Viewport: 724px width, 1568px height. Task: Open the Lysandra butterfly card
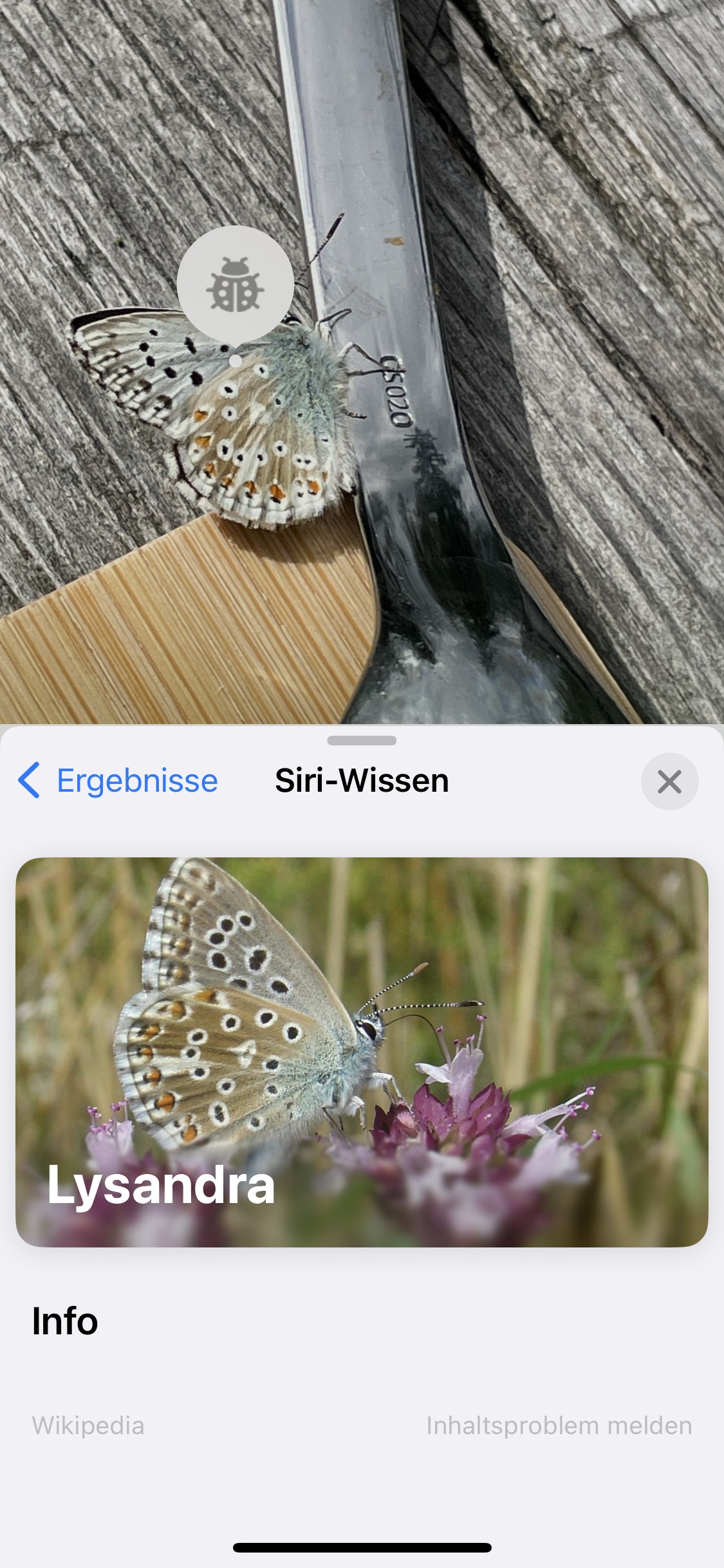coord(362,1052)
